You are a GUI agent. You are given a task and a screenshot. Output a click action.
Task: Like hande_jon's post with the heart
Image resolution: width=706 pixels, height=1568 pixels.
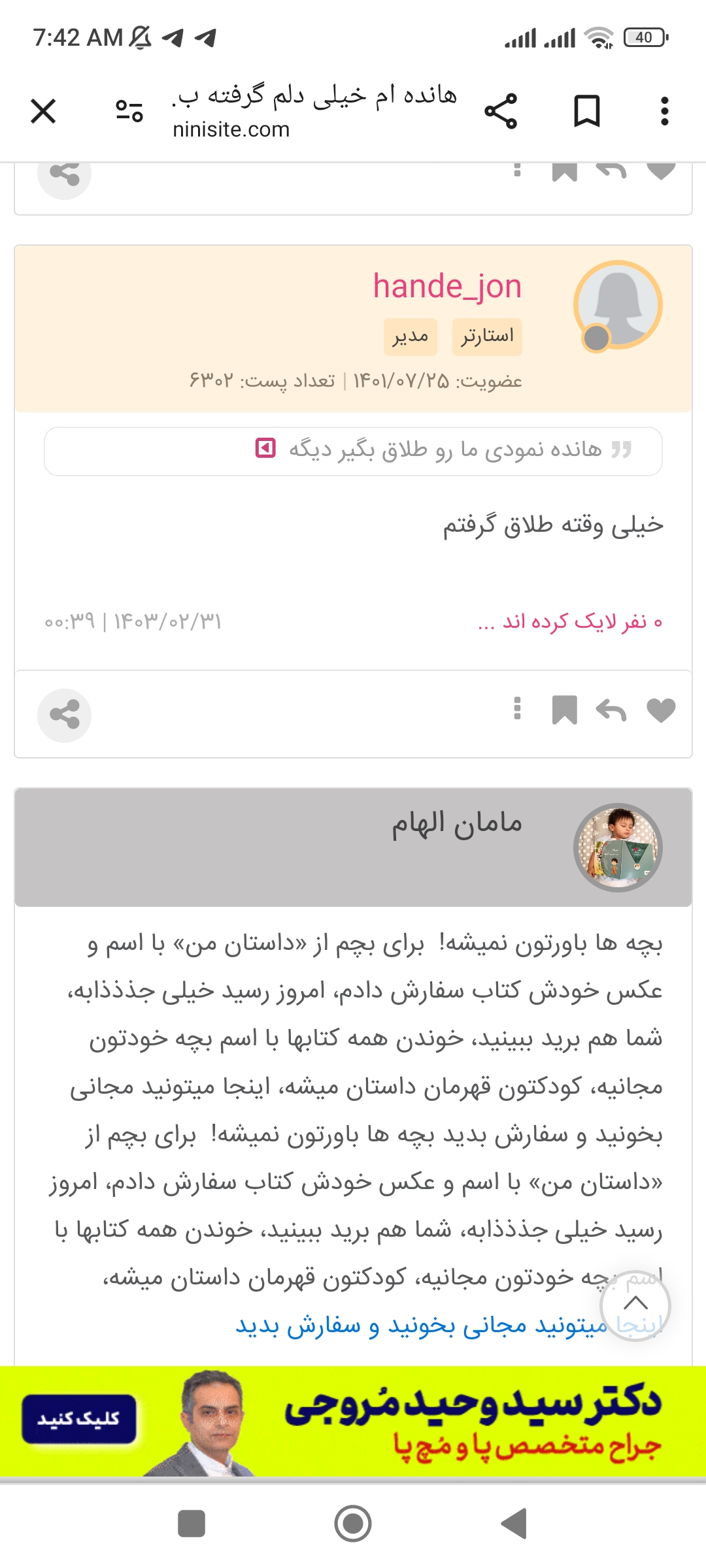660,710
